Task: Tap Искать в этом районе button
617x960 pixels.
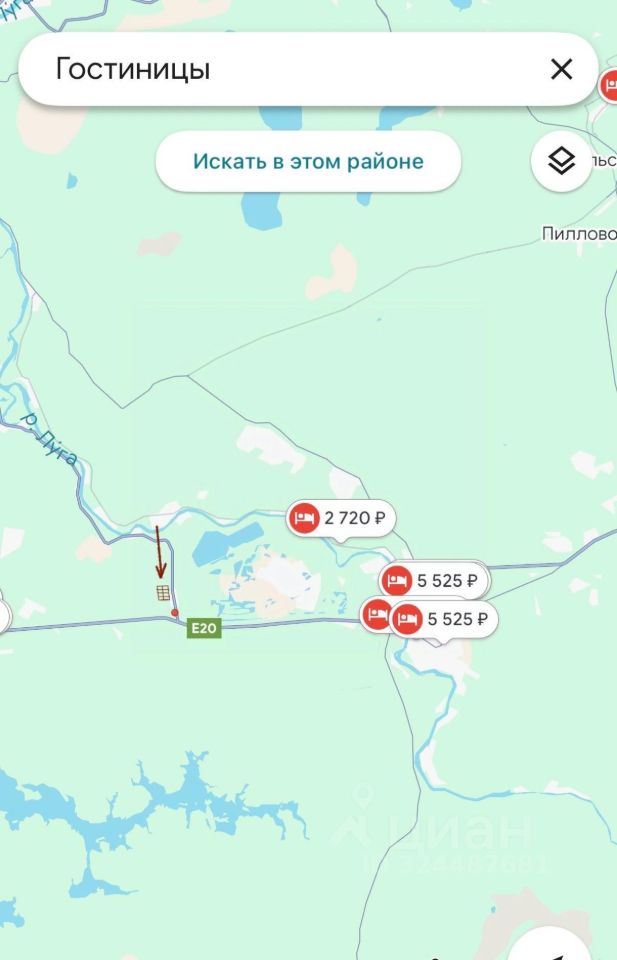Action: point(308,161)
